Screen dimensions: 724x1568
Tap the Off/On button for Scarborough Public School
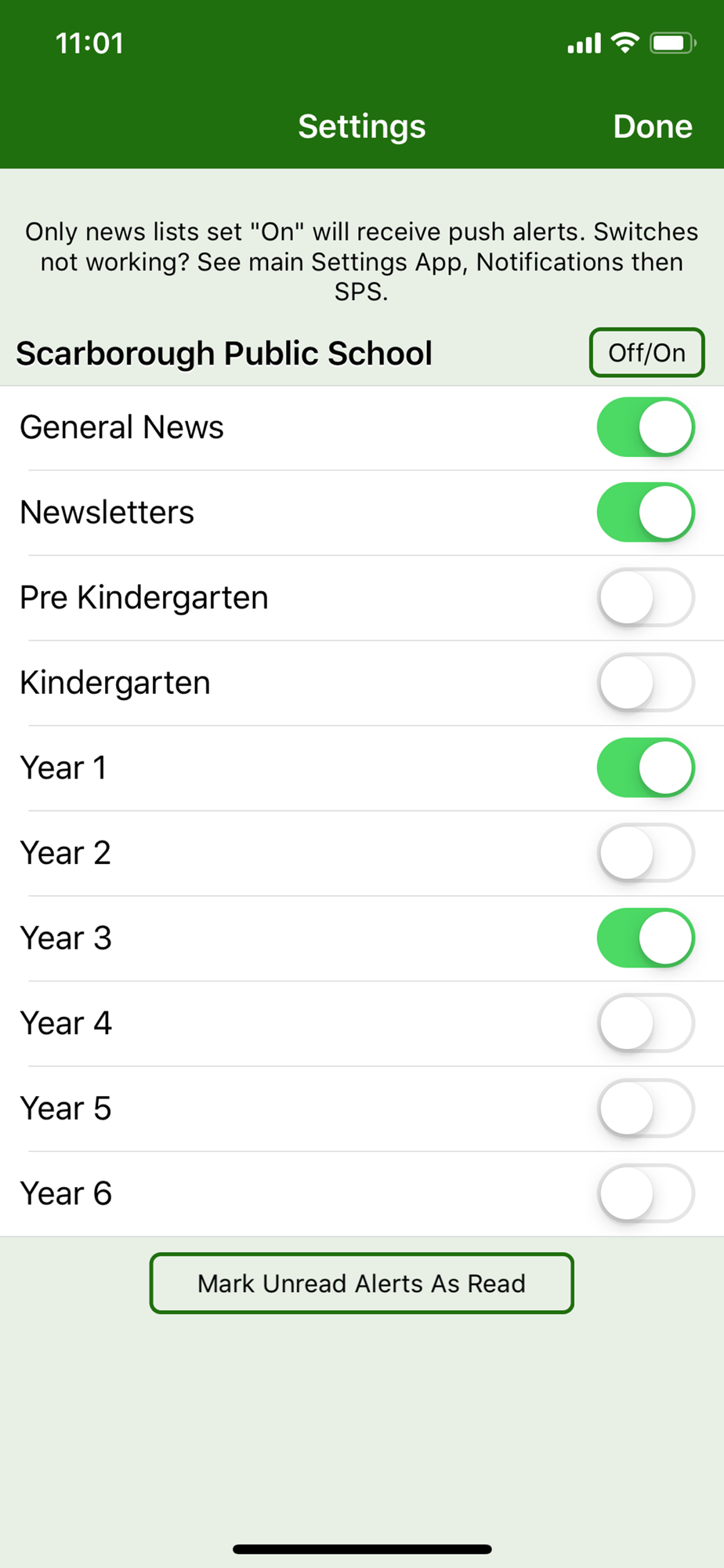click(x=646, y=353)
